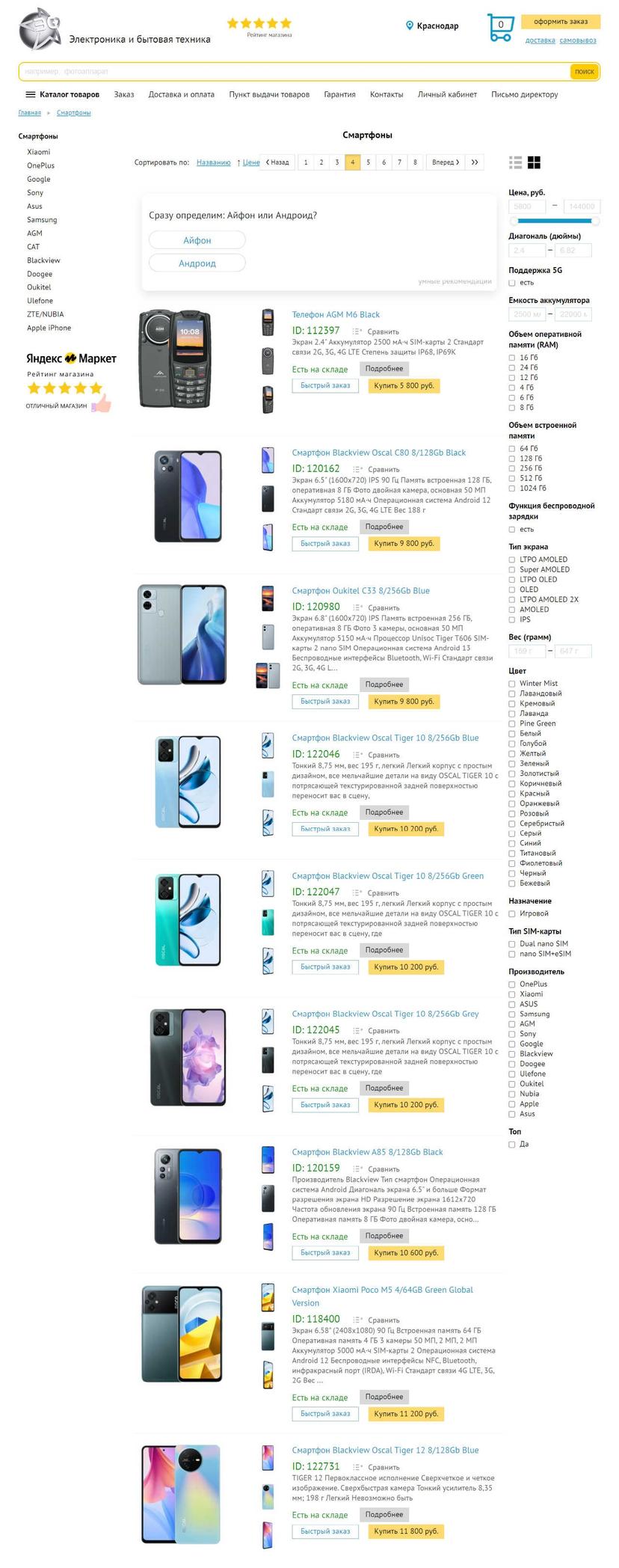
Task: Open Подробнее for Blackview Oscal C80
Action: point(384,527)
